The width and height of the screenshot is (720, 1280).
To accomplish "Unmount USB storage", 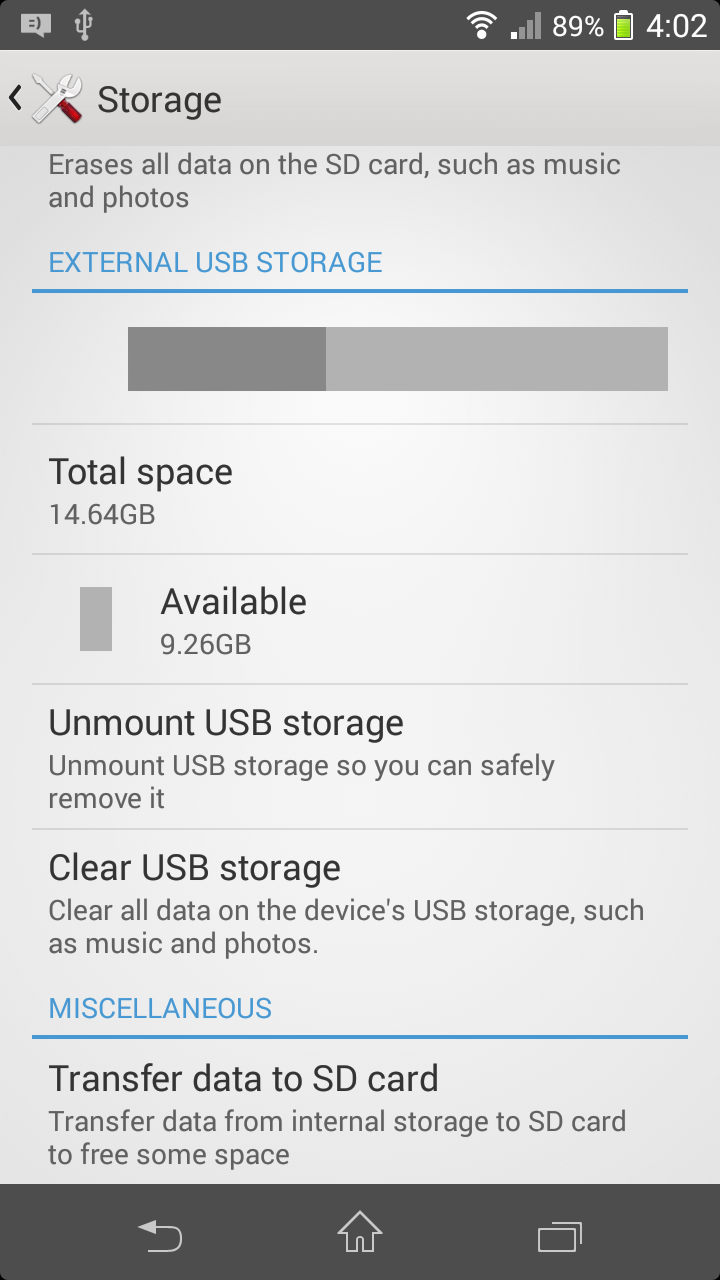I will click(360, 757).
